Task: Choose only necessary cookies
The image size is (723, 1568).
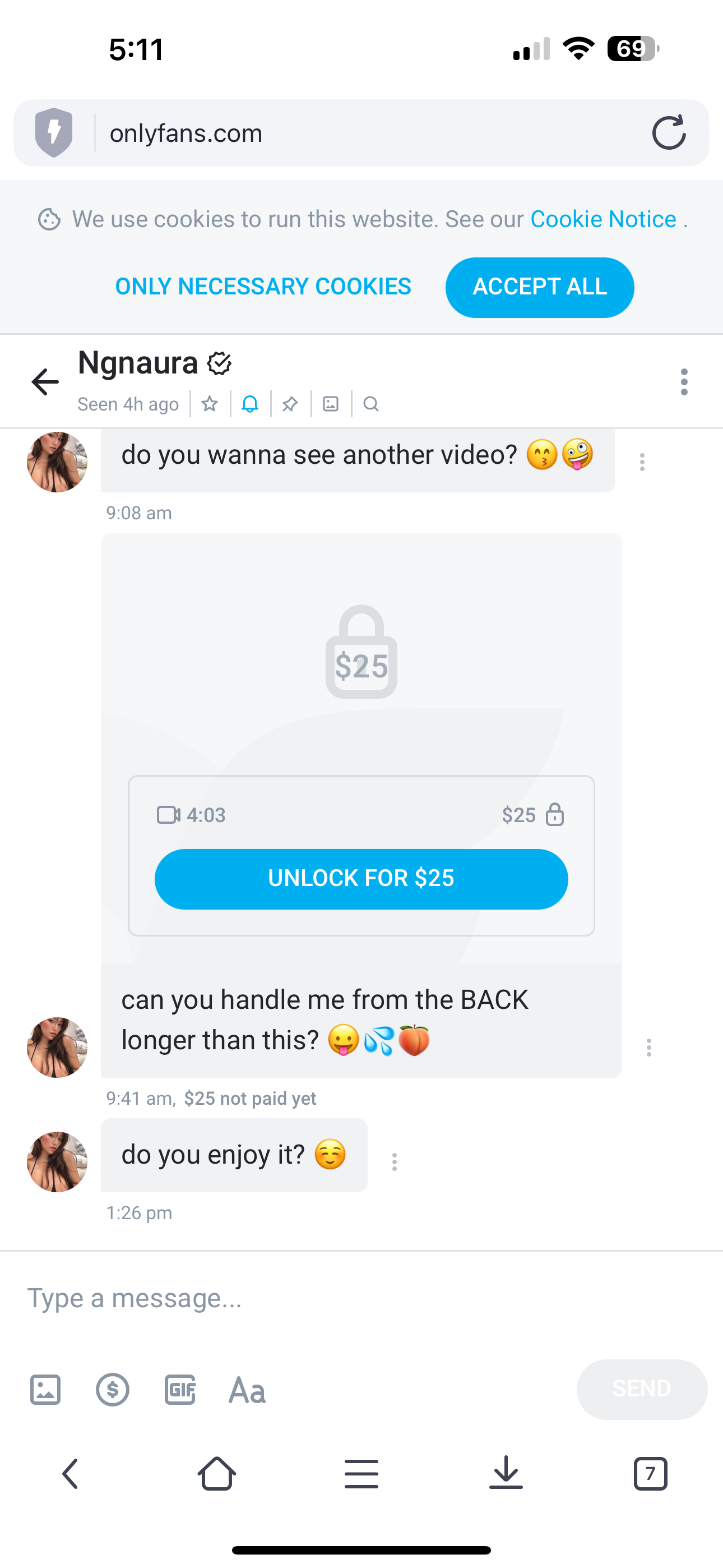Action: click(x=263, y=287)
